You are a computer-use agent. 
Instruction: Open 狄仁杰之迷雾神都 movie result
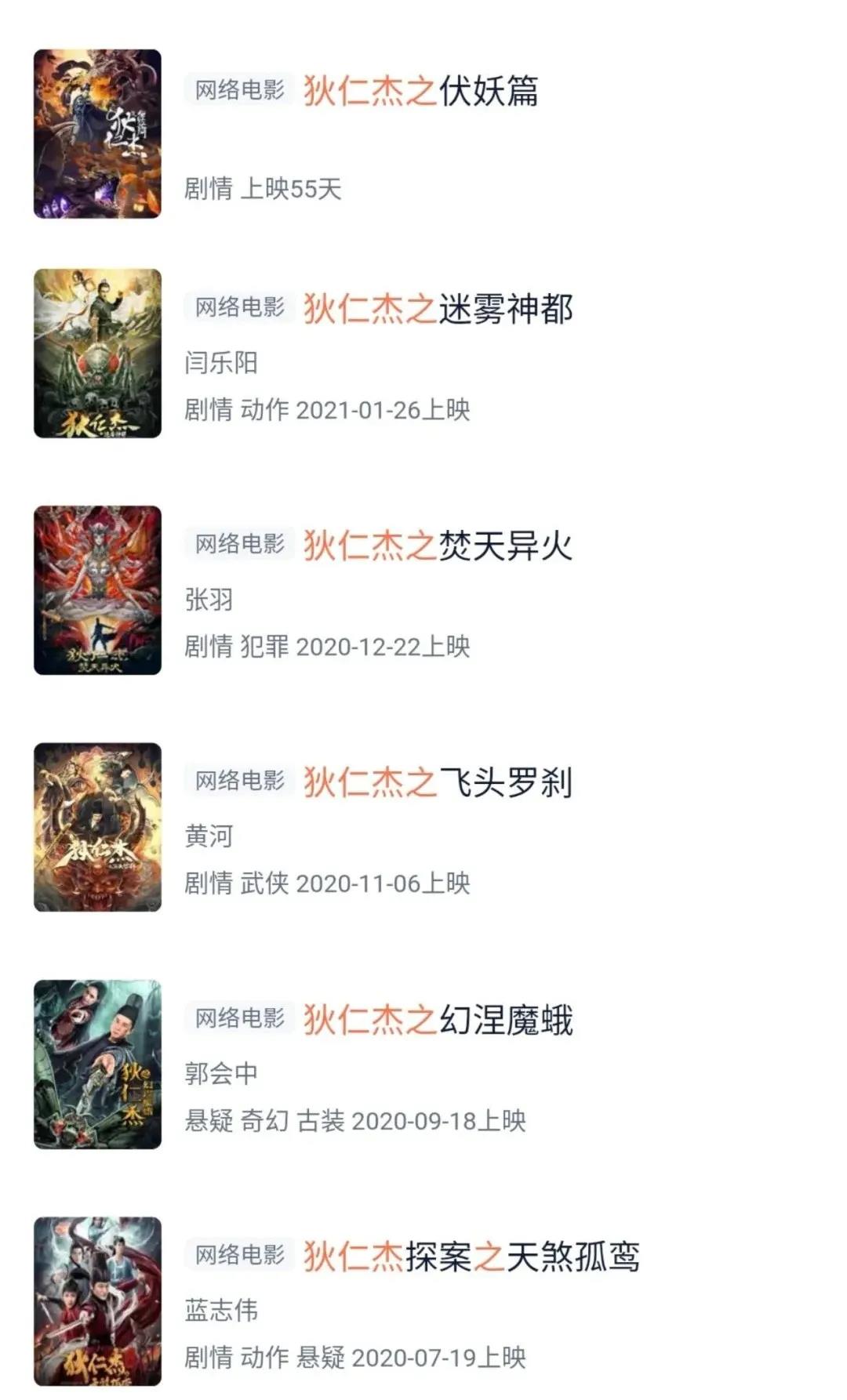coord(438,309)
